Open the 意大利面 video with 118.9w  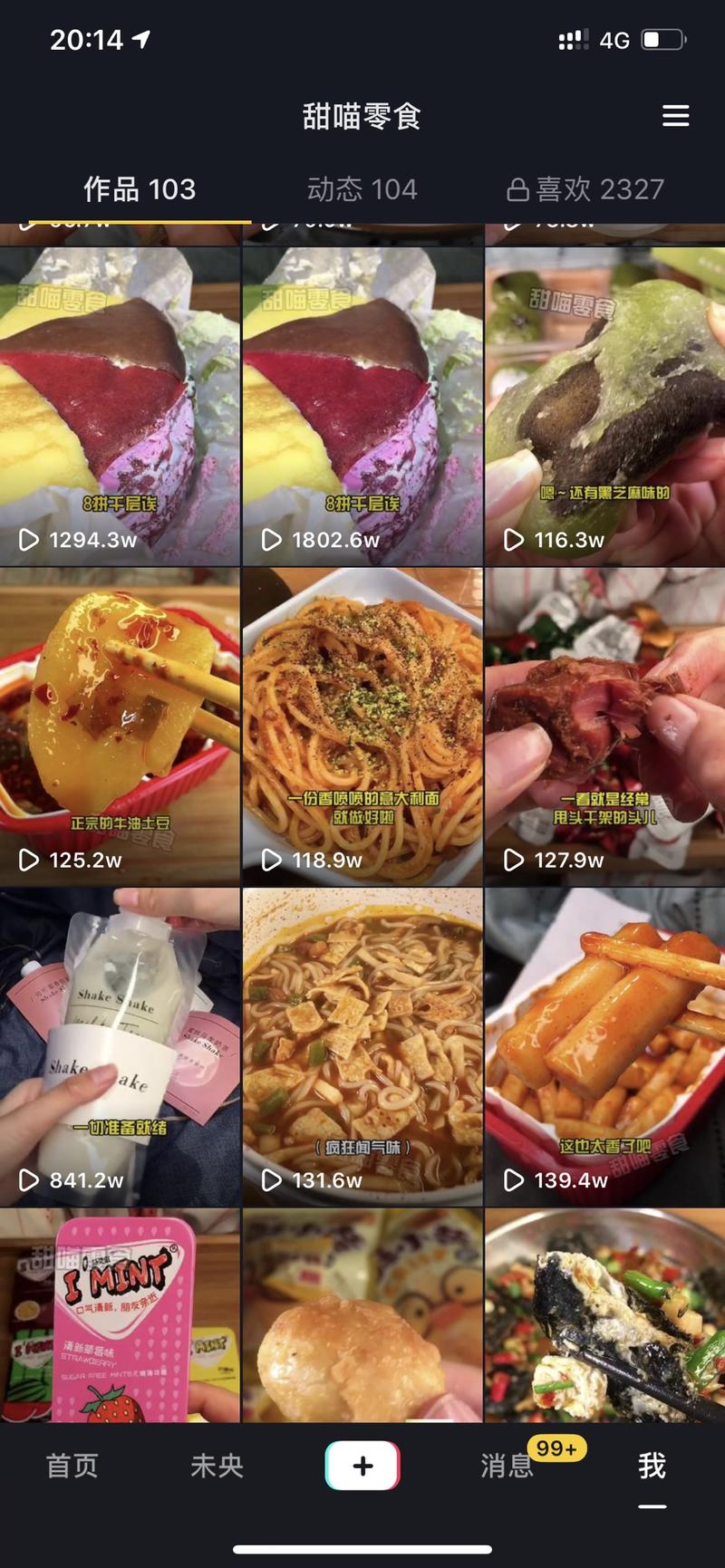(362, 726)
